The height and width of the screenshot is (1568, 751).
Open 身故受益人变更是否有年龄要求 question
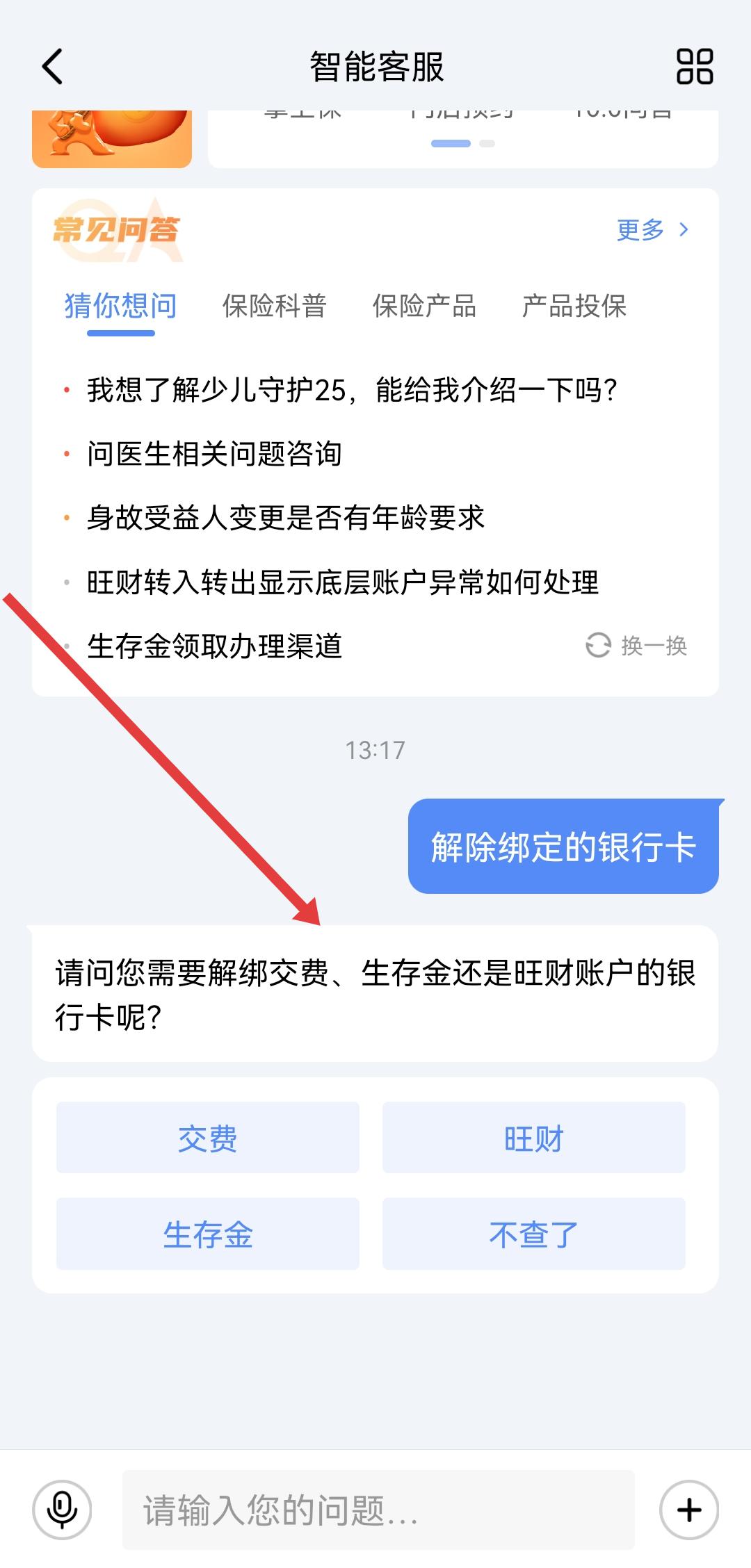[285, 518]
